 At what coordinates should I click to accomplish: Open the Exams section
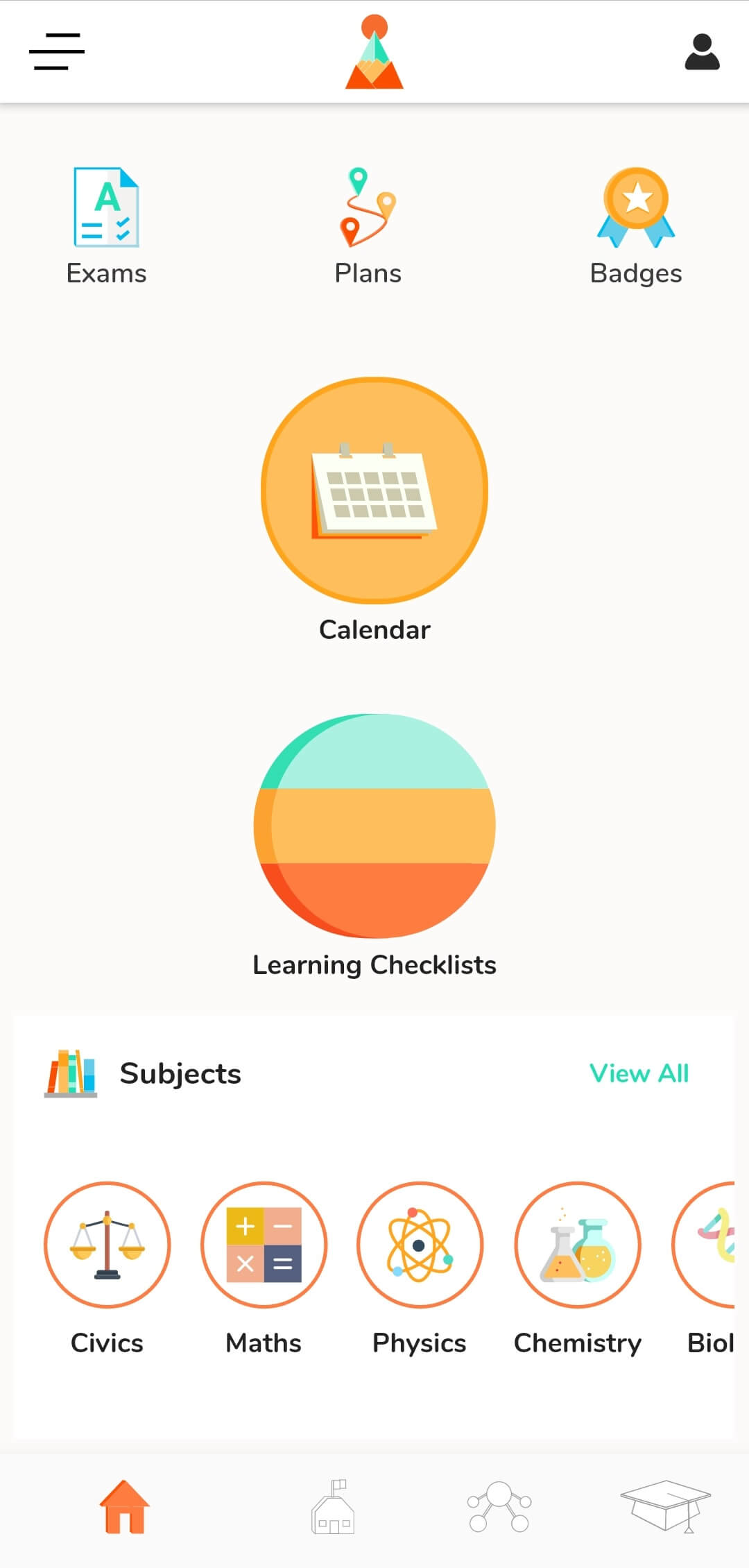(106, 227)
